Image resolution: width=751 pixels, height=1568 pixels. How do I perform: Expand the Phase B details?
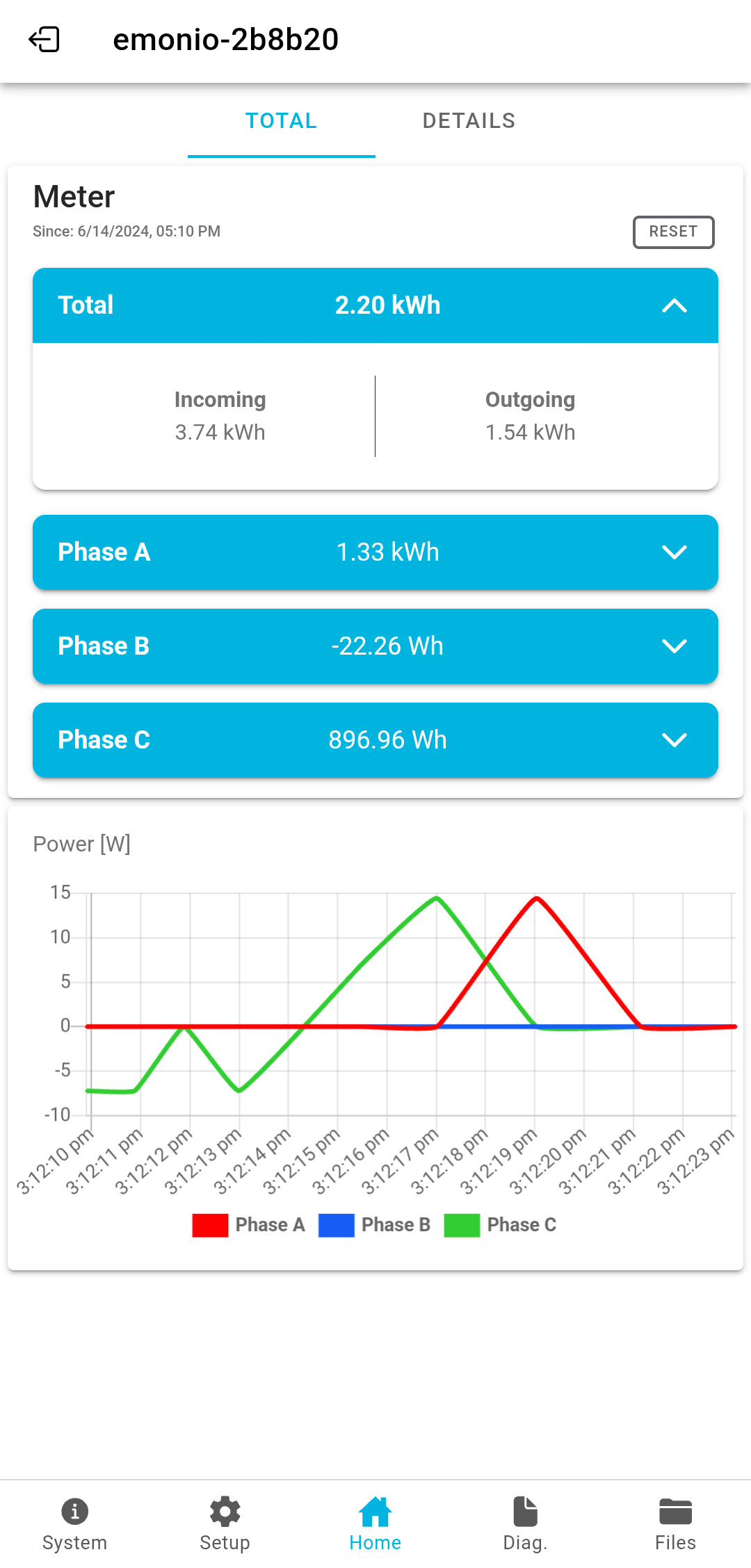click(x=675, y=646)
